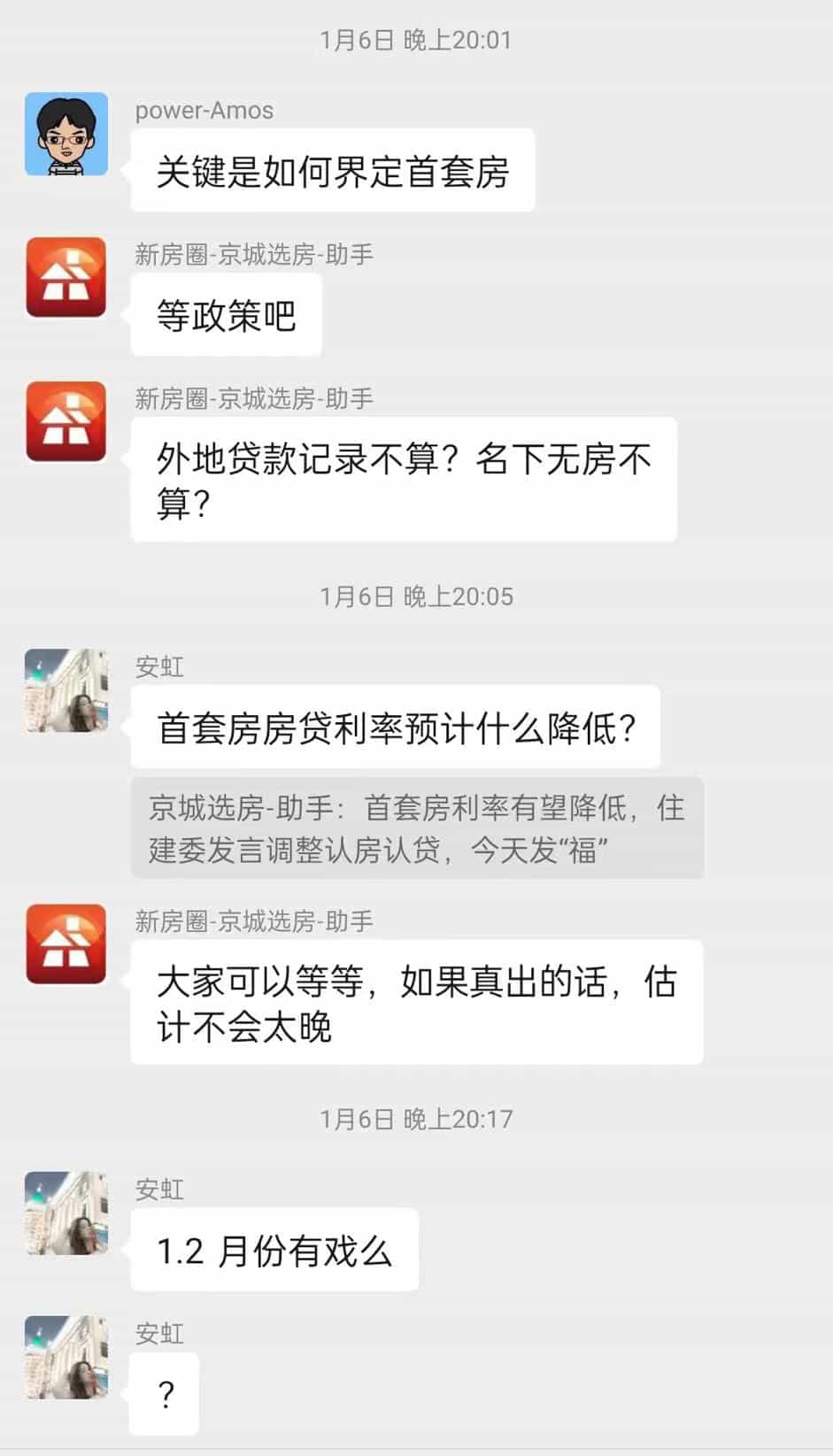Tap 安虹's avatar beside 1.2 月份有戏么

pyautogui.click(x=66, y=1213)
